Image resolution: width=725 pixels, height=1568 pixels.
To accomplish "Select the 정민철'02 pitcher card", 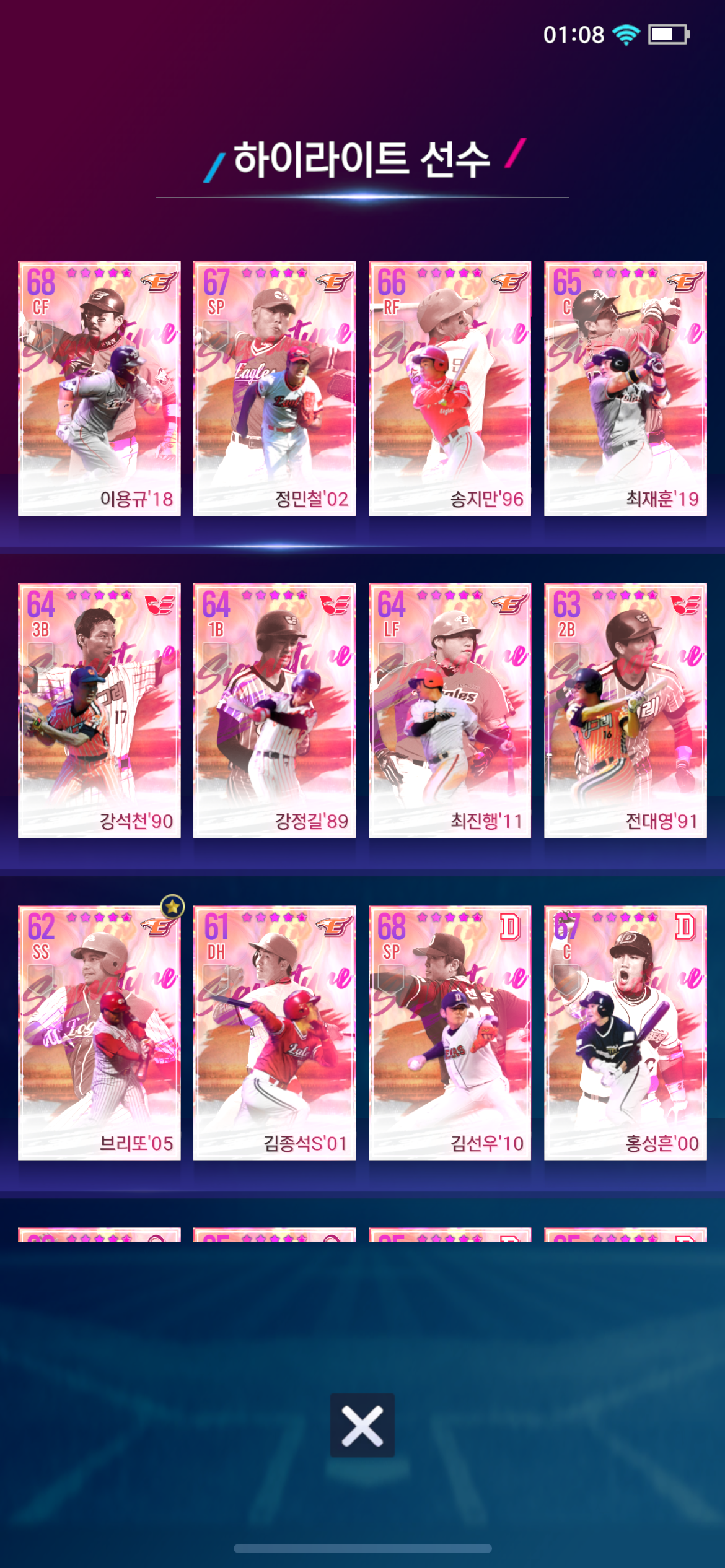I will (x=275, y=388).
